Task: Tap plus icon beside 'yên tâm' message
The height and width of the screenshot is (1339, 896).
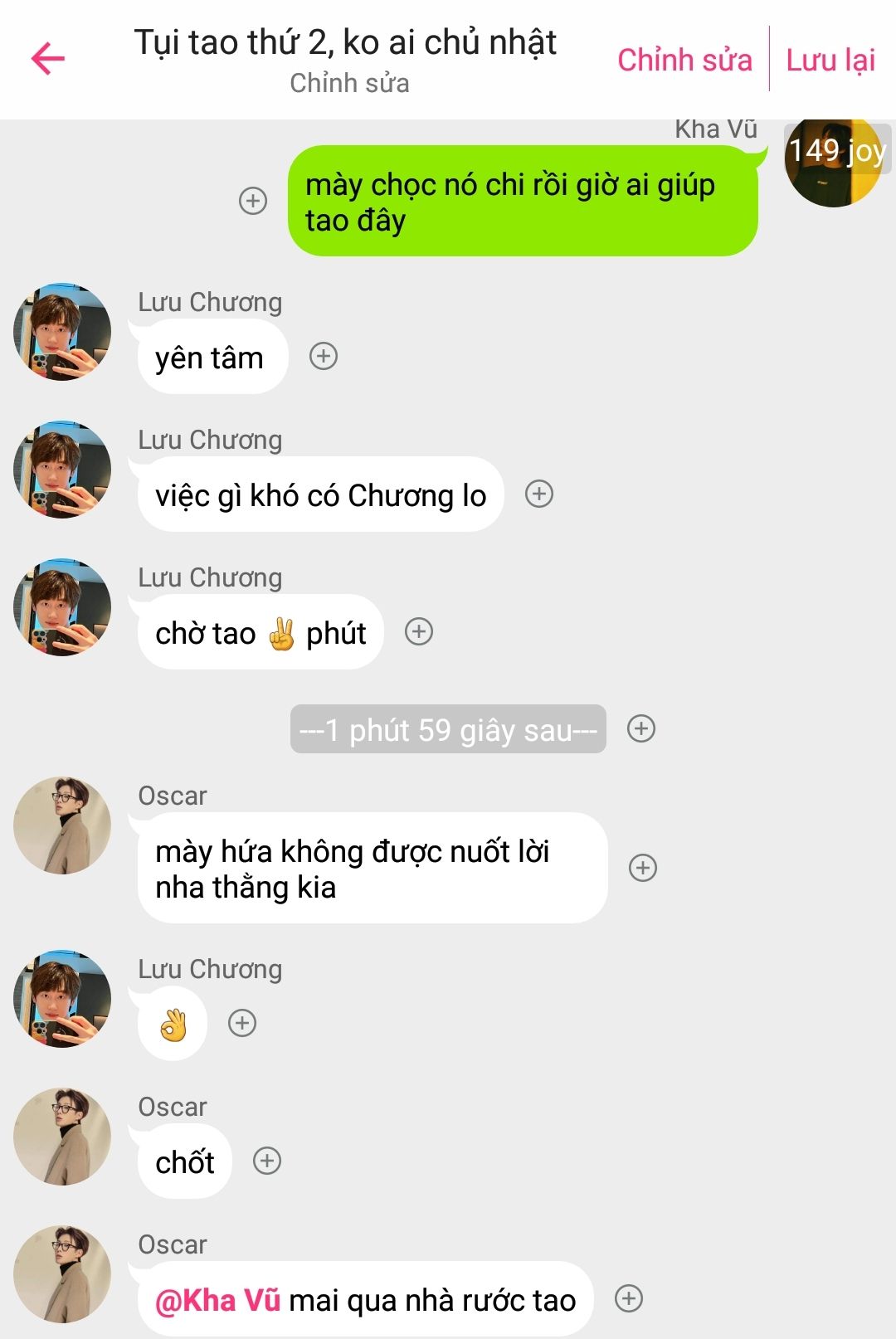Action: tap(324, 356)
